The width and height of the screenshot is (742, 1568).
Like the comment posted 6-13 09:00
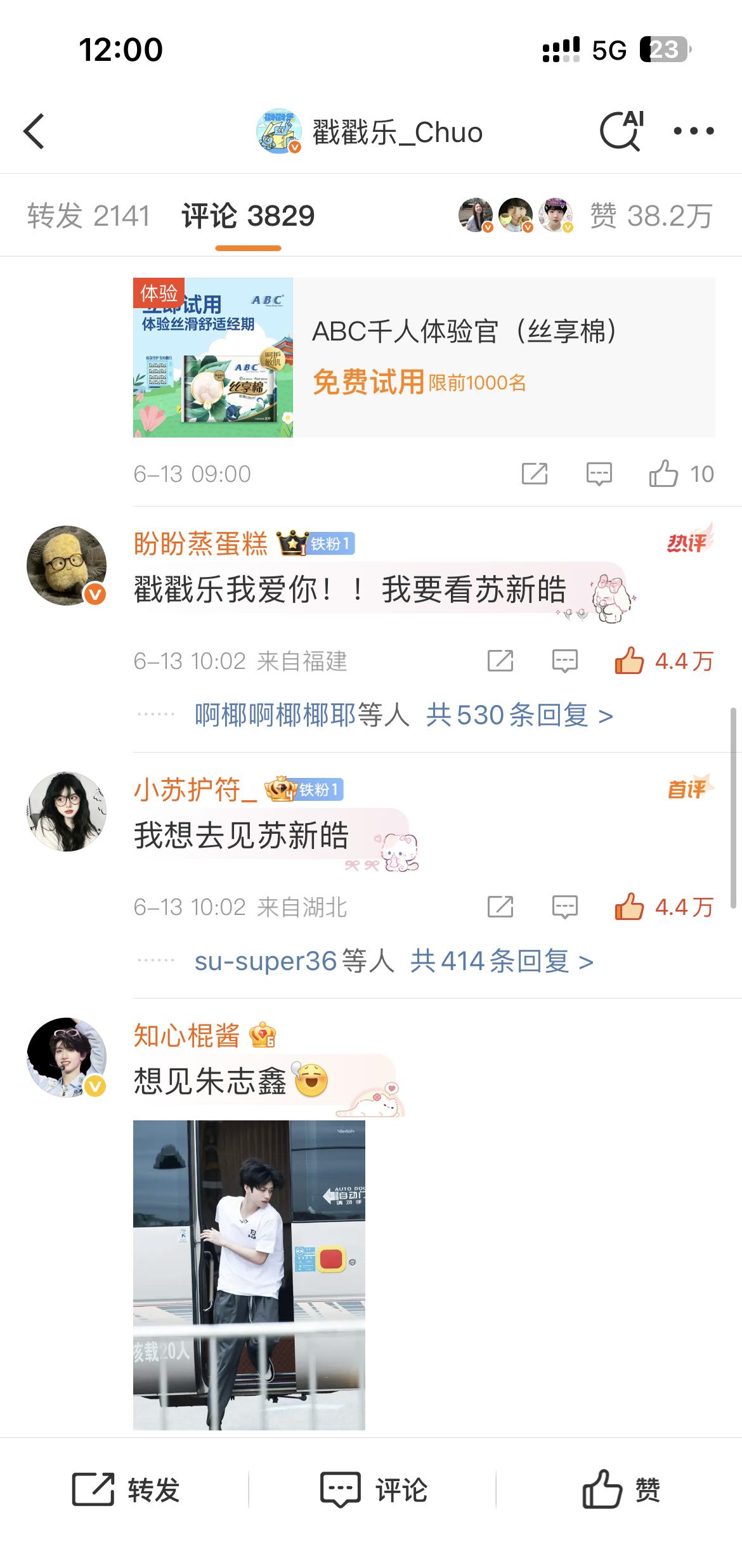click(663, 474)
